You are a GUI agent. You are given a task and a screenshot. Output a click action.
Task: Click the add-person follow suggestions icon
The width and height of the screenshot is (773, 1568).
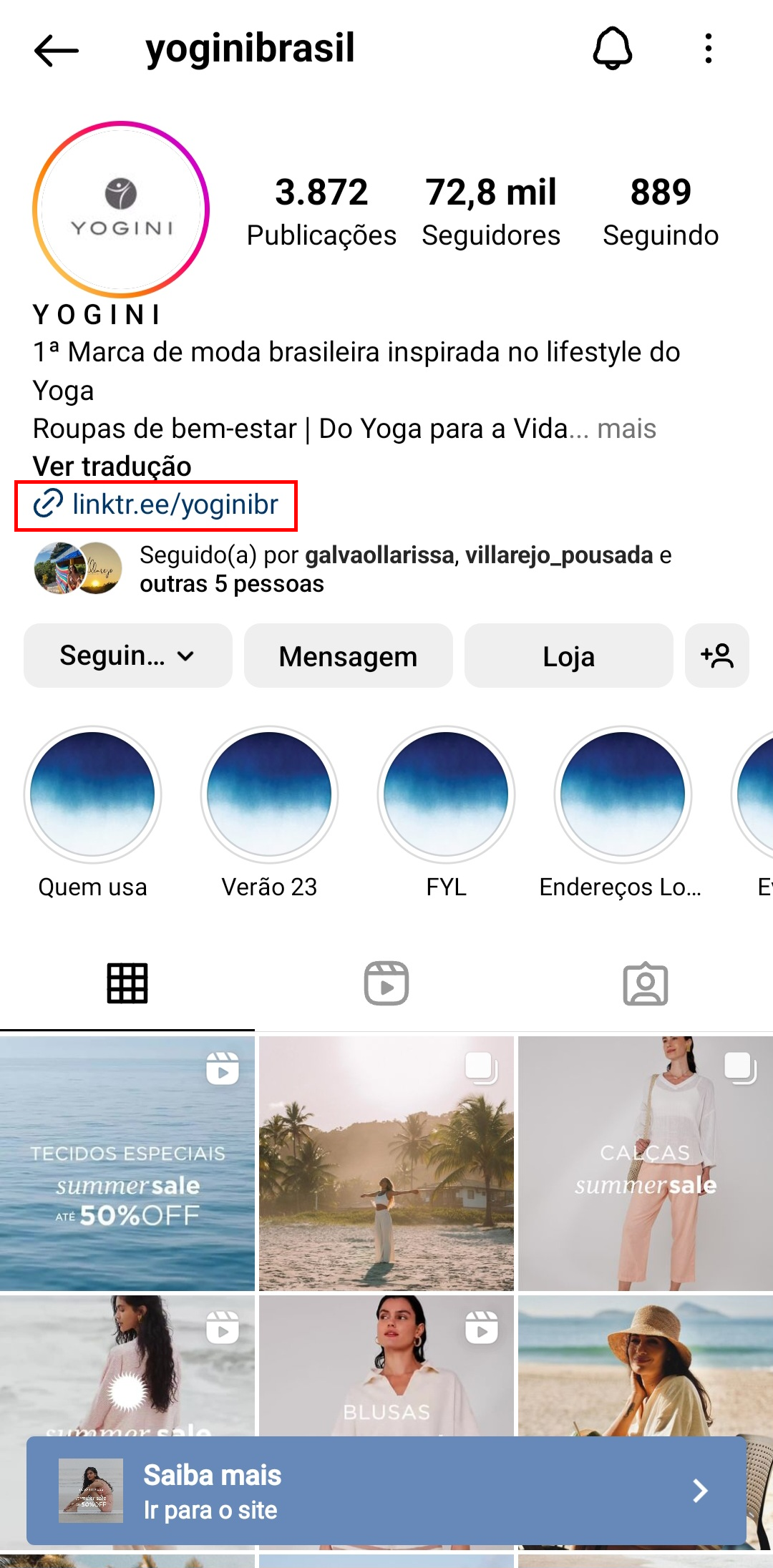pyautogui.click(x=716, y=656)
